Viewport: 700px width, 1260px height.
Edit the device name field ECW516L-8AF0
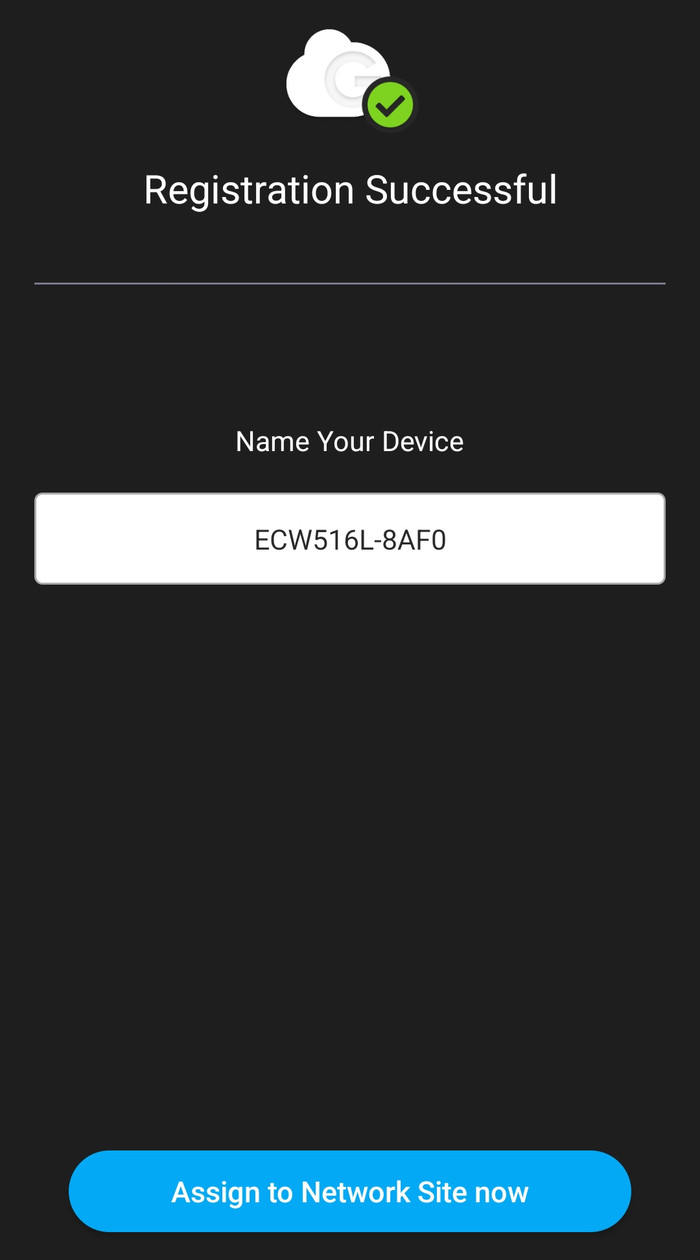coord(350,539)
